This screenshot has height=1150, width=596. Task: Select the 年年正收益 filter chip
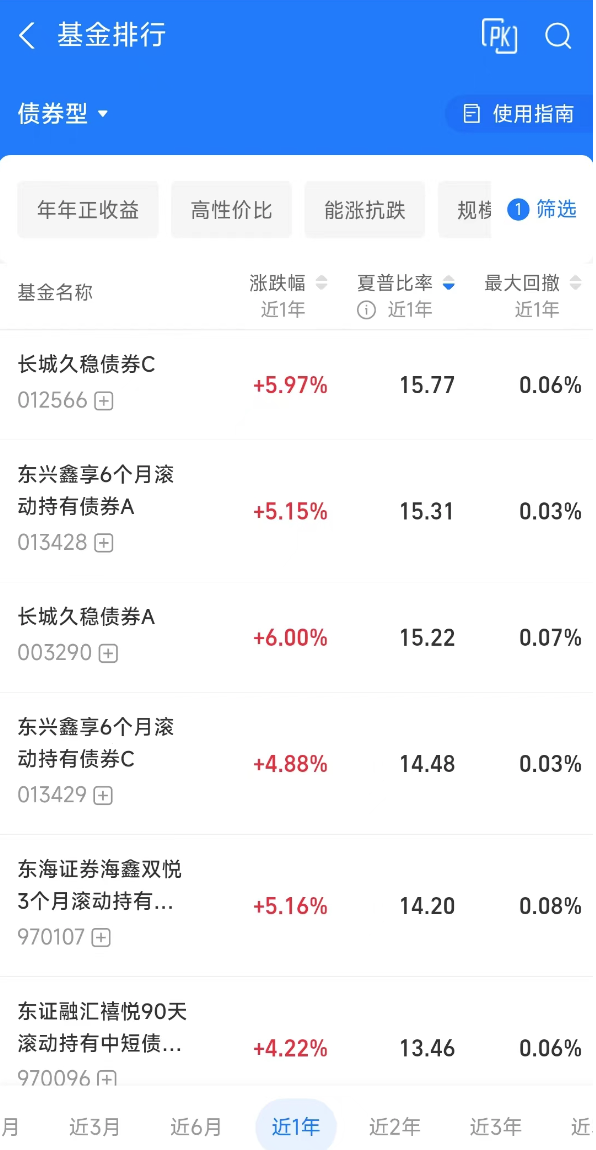click(x=88, y=210)
